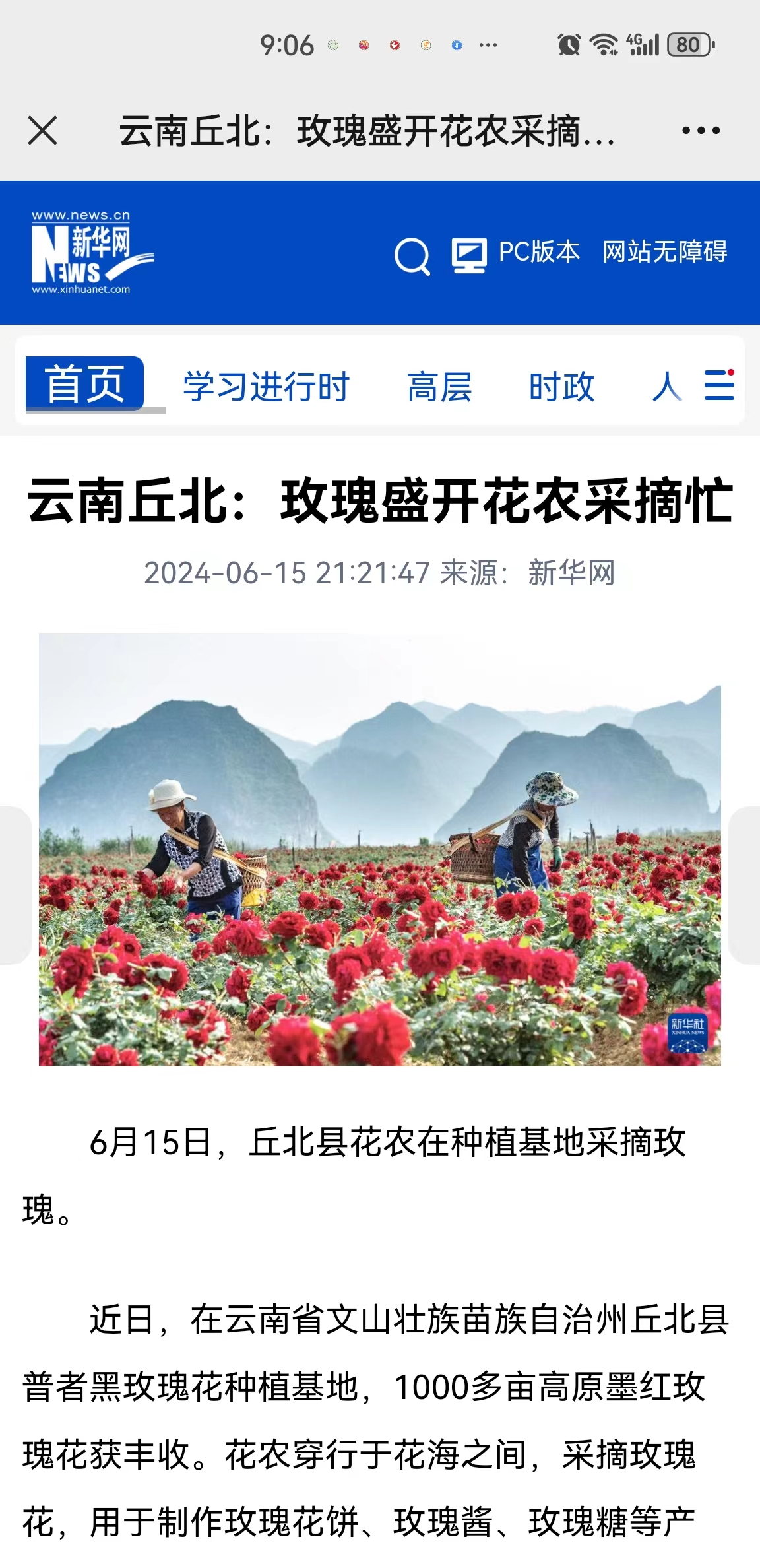
Task: View the rose picking photo
Action: 379,849
